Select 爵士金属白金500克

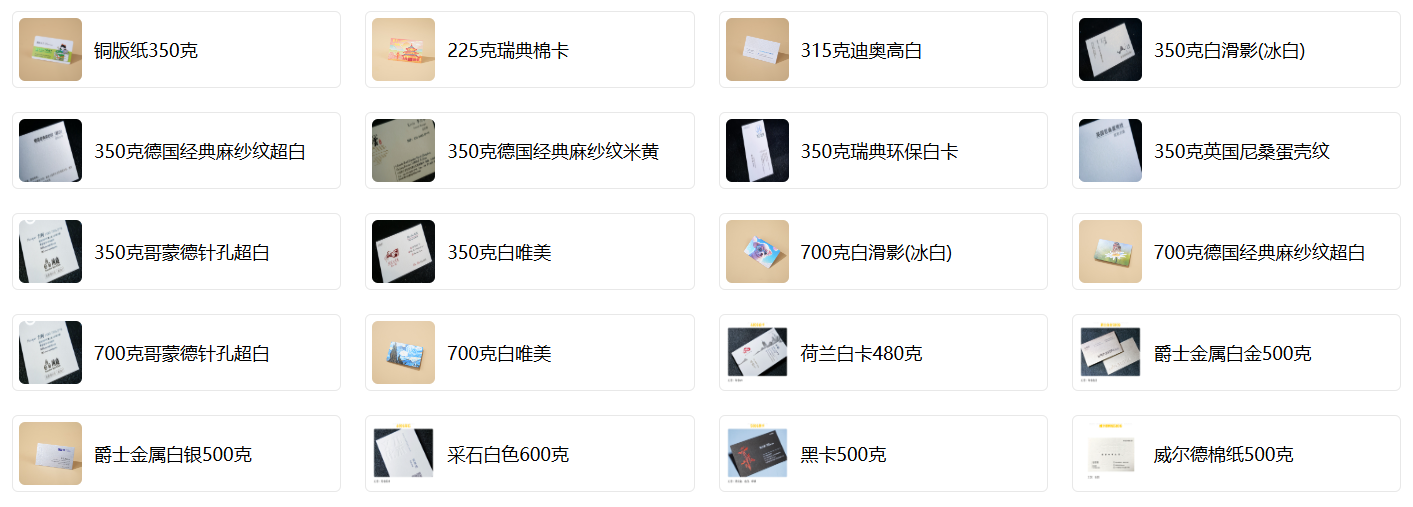pyautogui.click(x=1236, y=353)
